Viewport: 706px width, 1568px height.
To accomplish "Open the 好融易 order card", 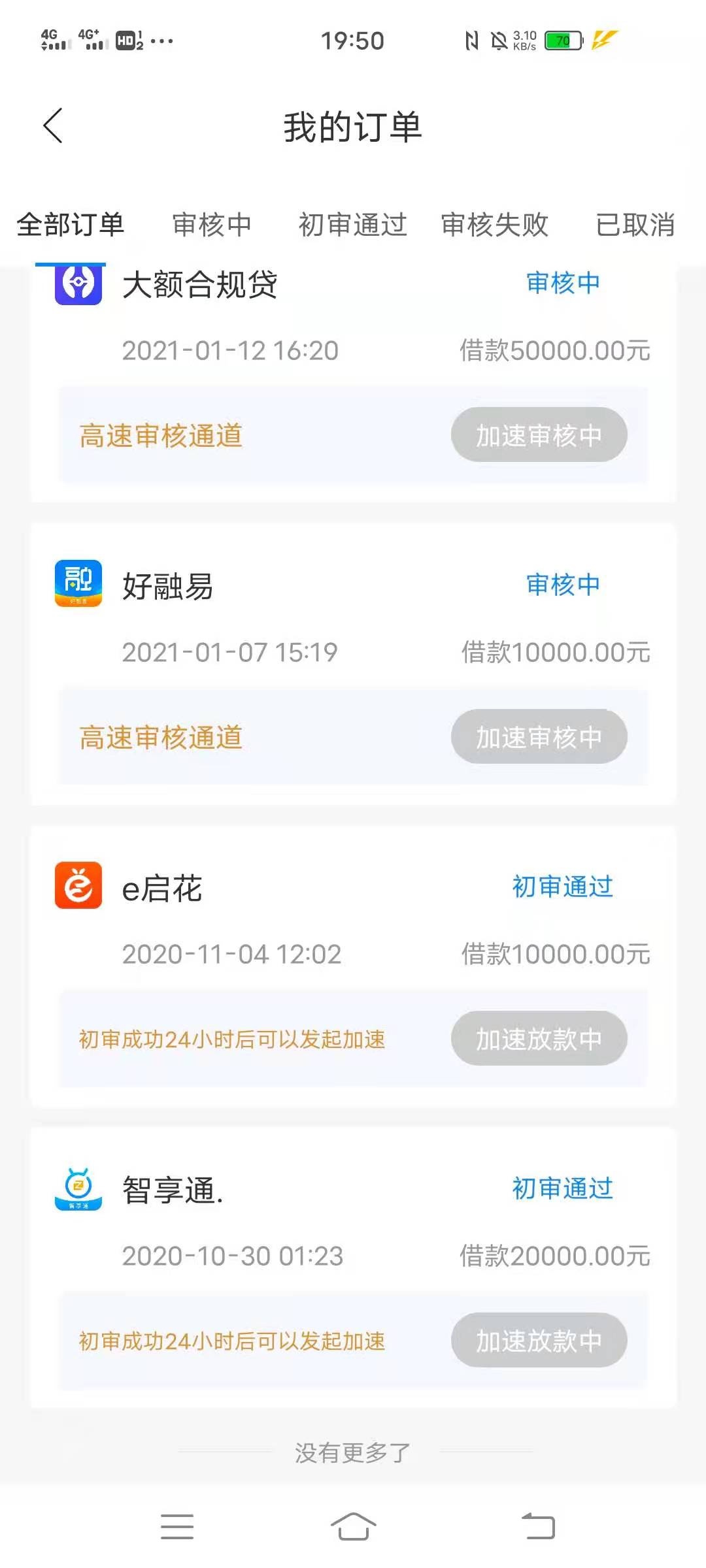I will 353,664.
